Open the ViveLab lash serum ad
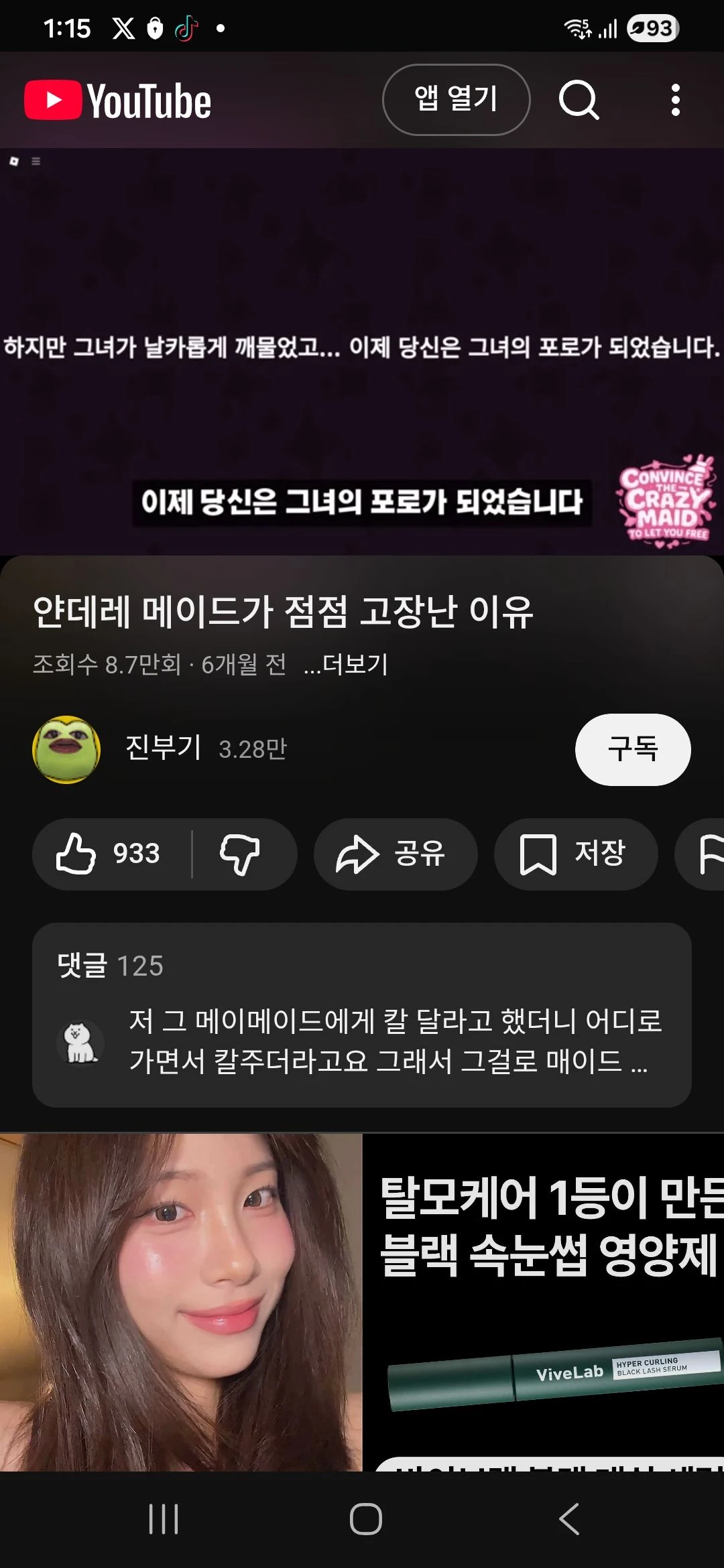This screenshot has width=724, height=1568. pyautogui.click(x=542, y=1300)
